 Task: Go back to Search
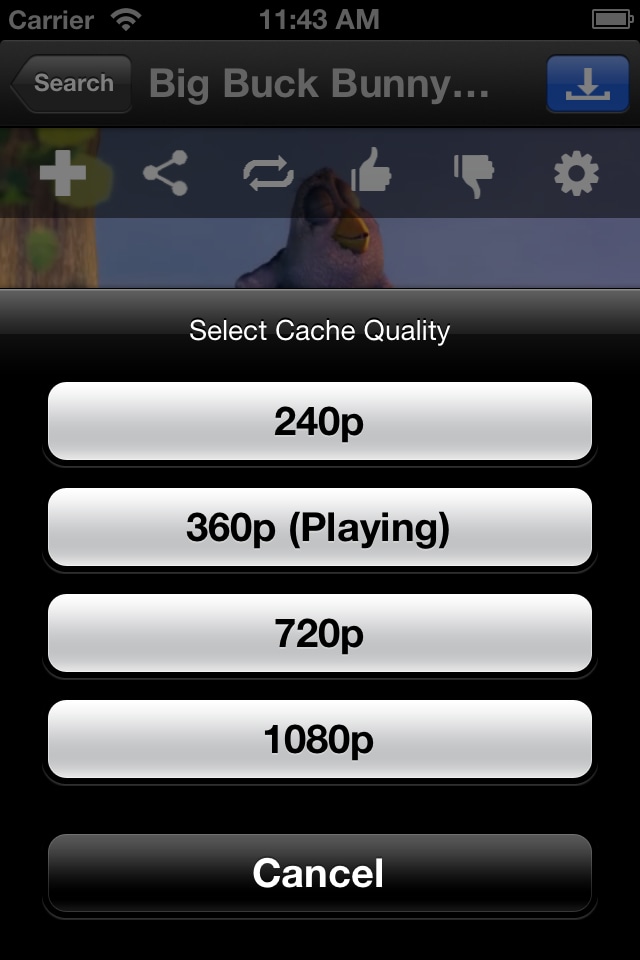coord(72,84)
